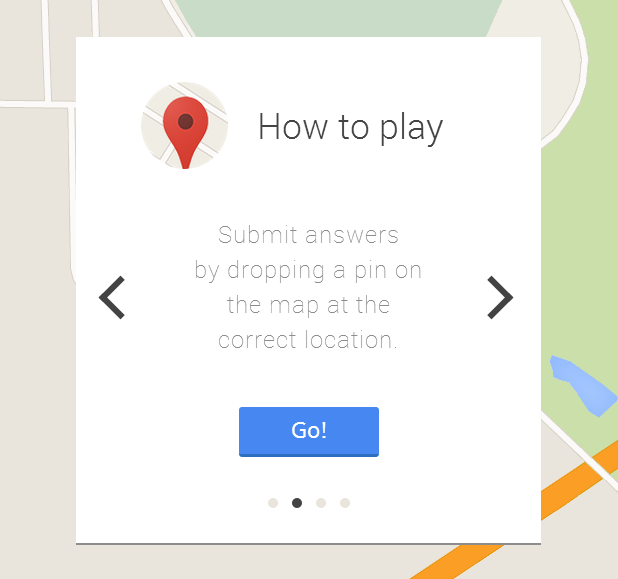The image size is (618, 579).
Task: Go to the previous tutorial slide
Action: click(x=112, y=297)
